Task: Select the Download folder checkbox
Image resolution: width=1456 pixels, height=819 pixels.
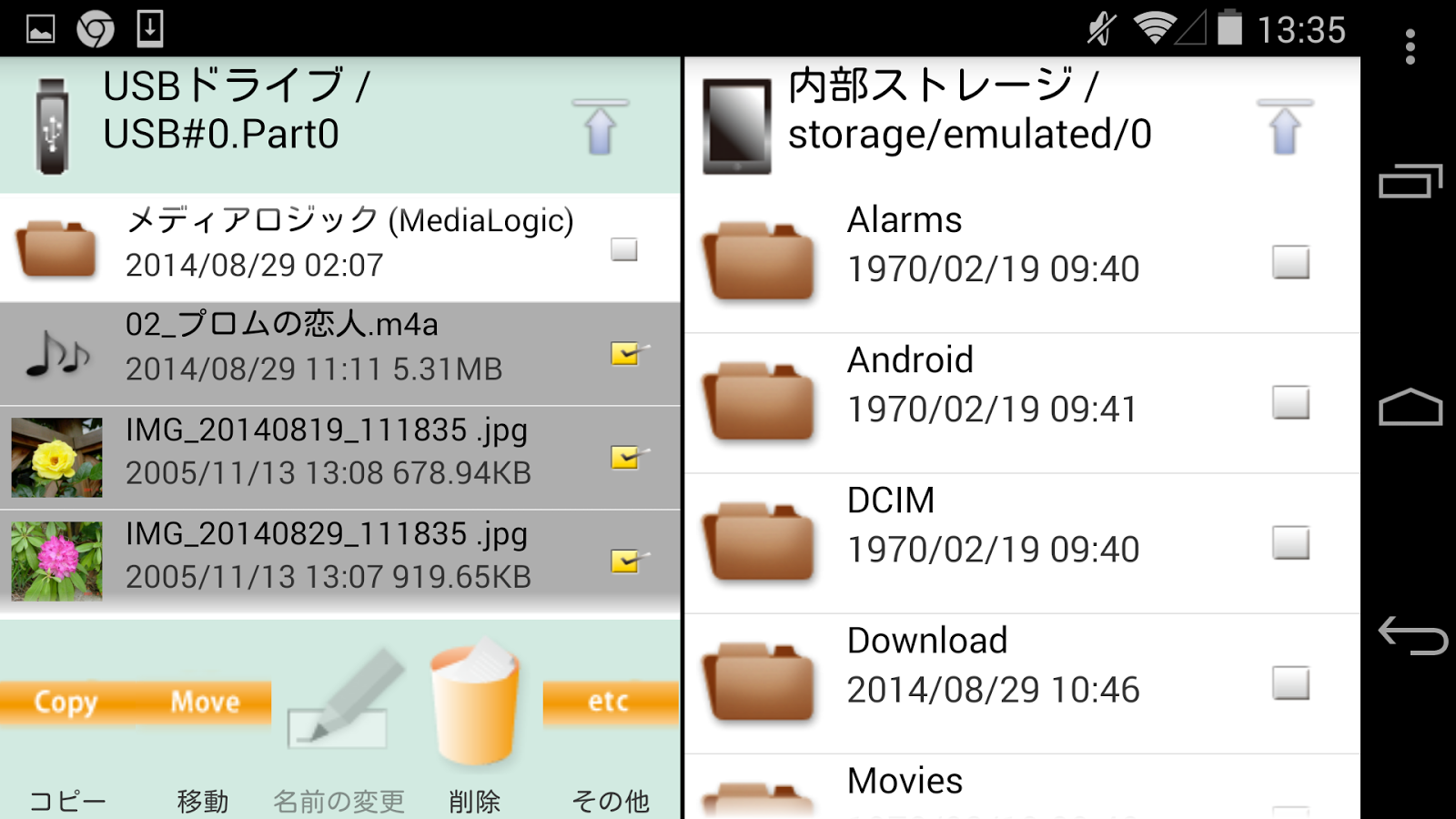Action: coord(1290,682)
